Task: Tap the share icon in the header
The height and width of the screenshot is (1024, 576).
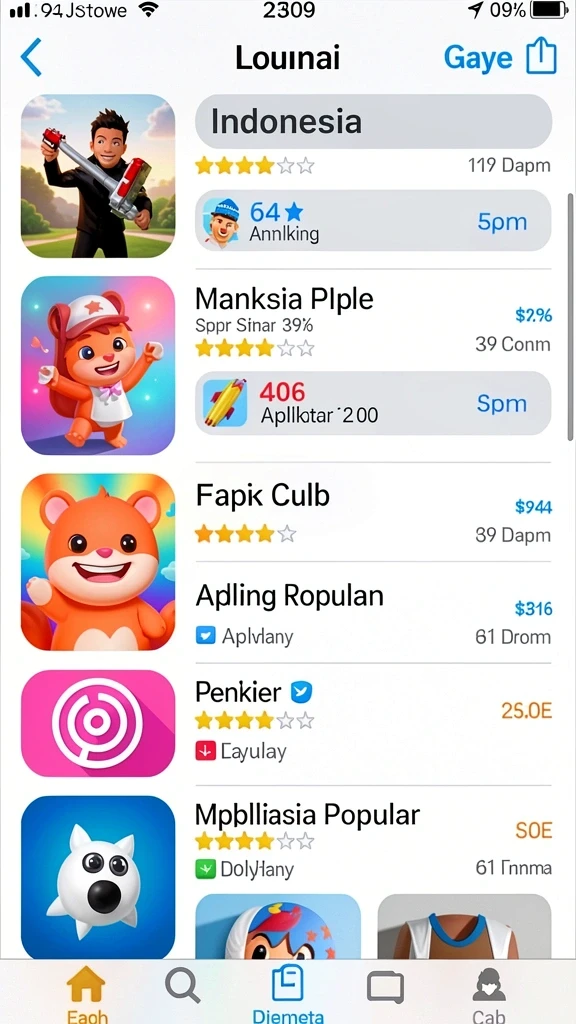Action: point(541,56)
